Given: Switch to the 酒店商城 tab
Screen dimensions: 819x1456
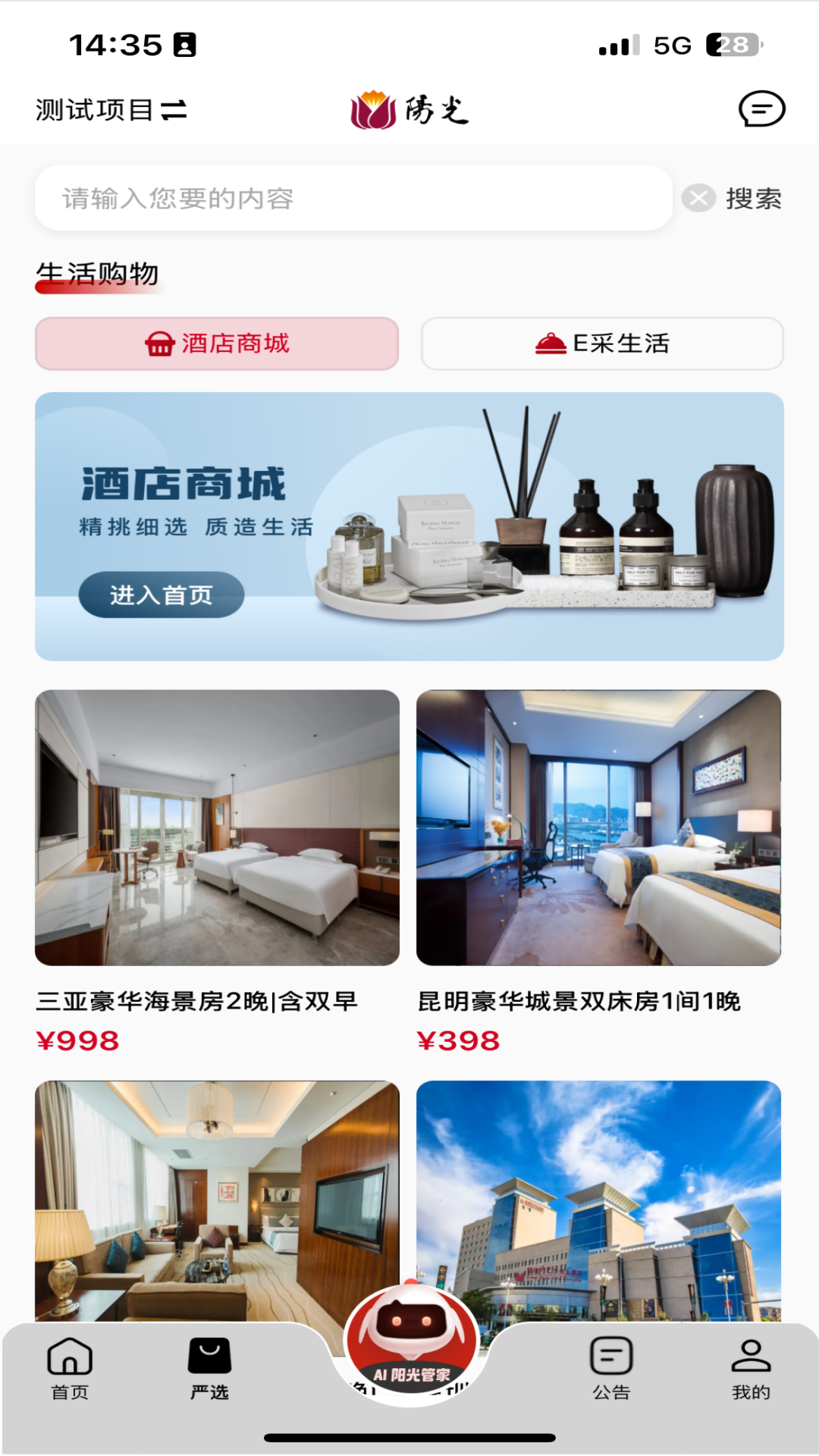Looking at the screenshot, I should pos(217,344).
